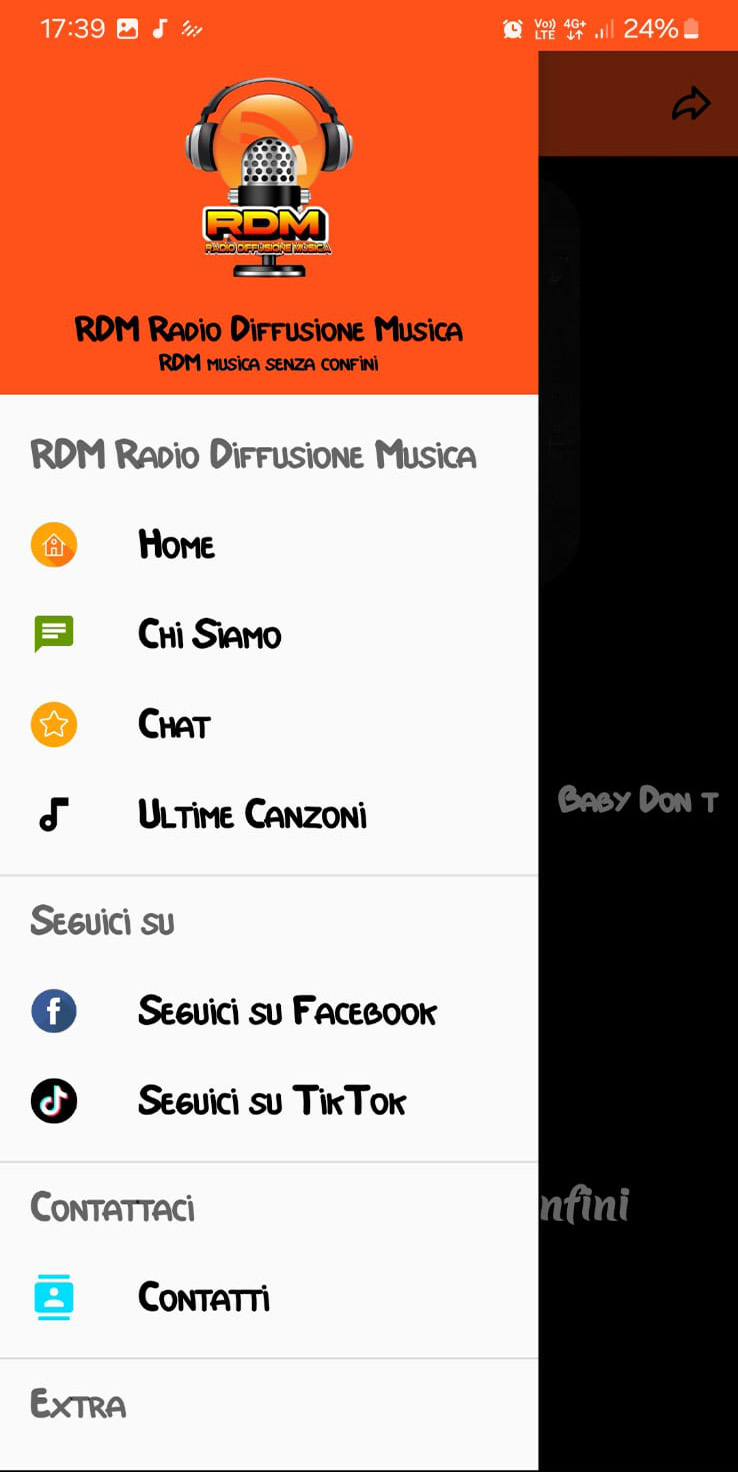The width and height of the screenshot is (738, 1472).
Task: Open the Chi Siamo page
Action: click(x=209, y=634)
